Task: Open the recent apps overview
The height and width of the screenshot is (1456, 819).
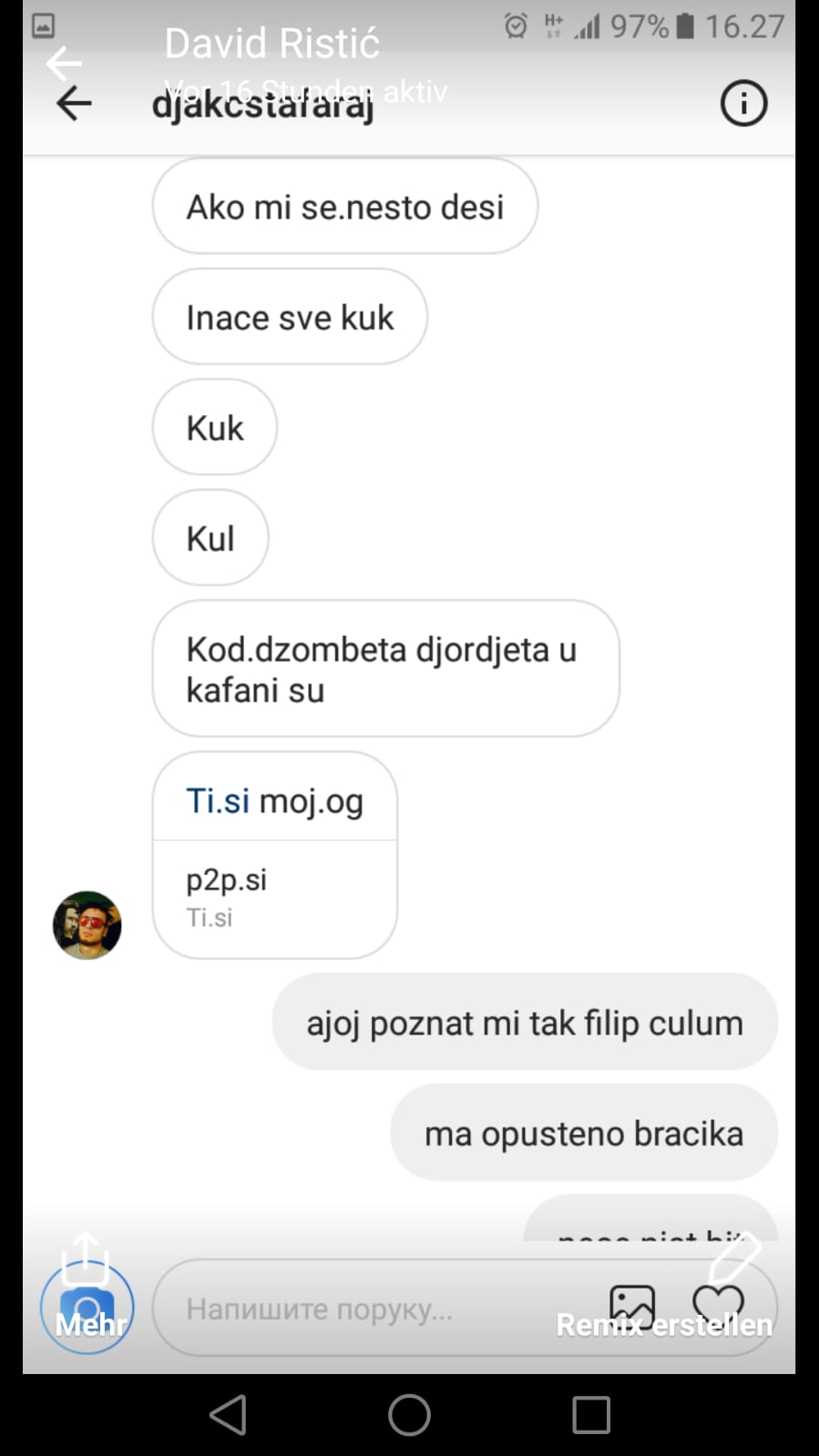Action: click(590, 1415)
